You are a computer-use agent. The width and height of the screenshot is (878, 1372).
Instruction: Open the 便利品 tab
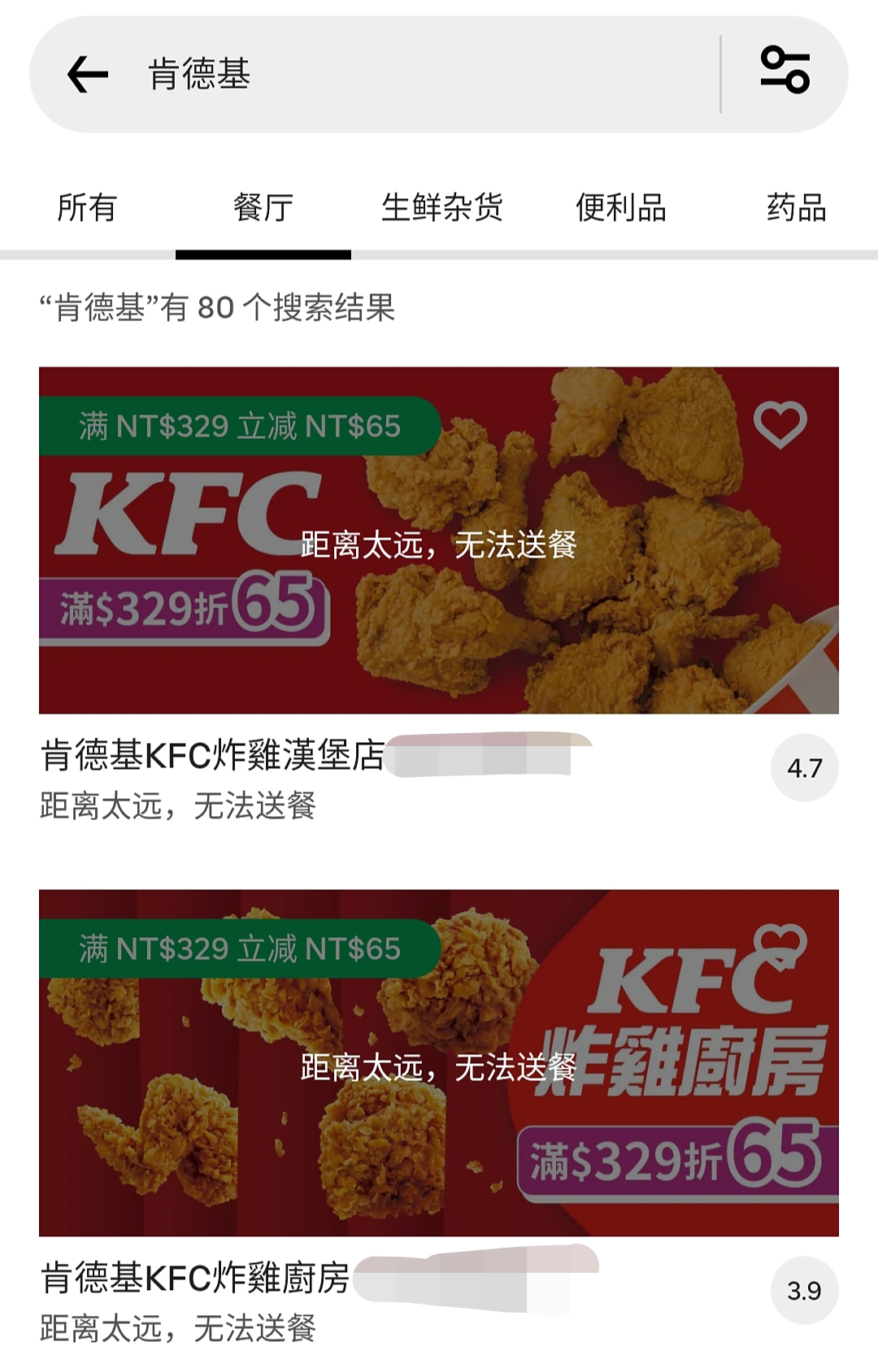pyautogui.click(x=621, y=208)
